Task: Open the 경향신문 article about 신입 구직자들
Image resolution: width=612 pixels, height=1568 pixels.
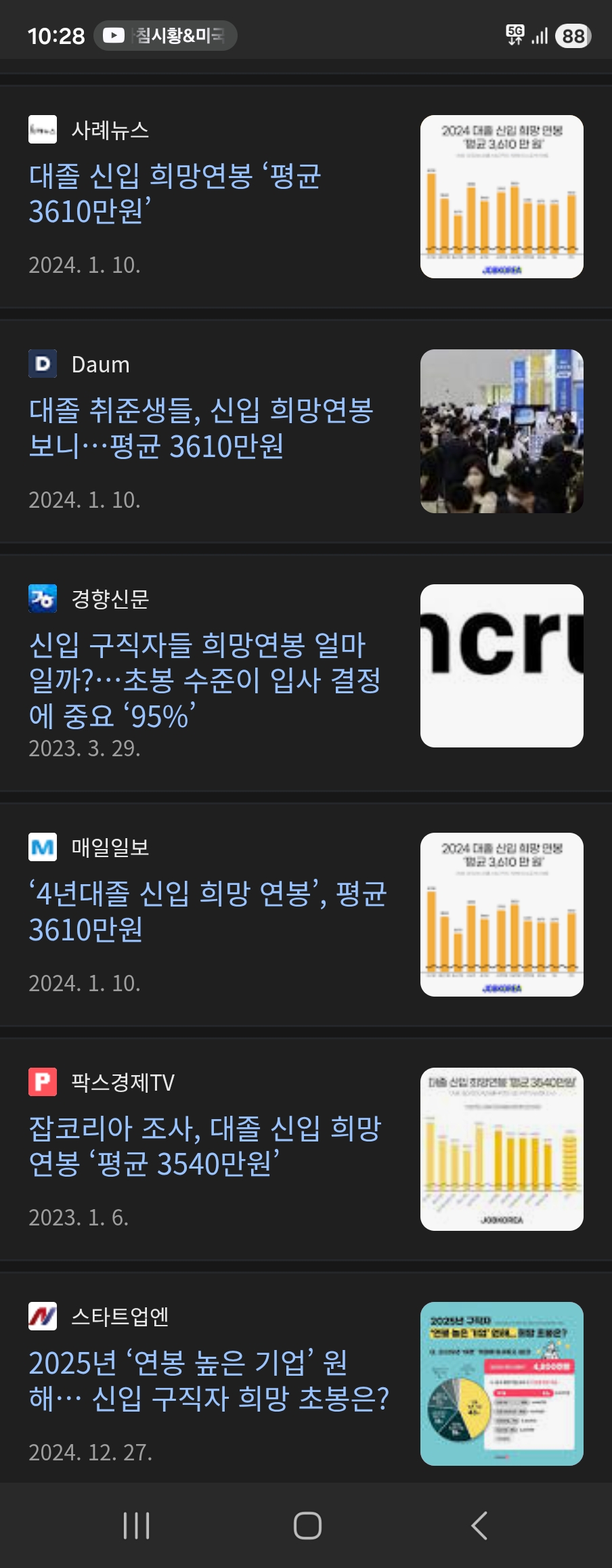Action: click(x=204, y=680)
